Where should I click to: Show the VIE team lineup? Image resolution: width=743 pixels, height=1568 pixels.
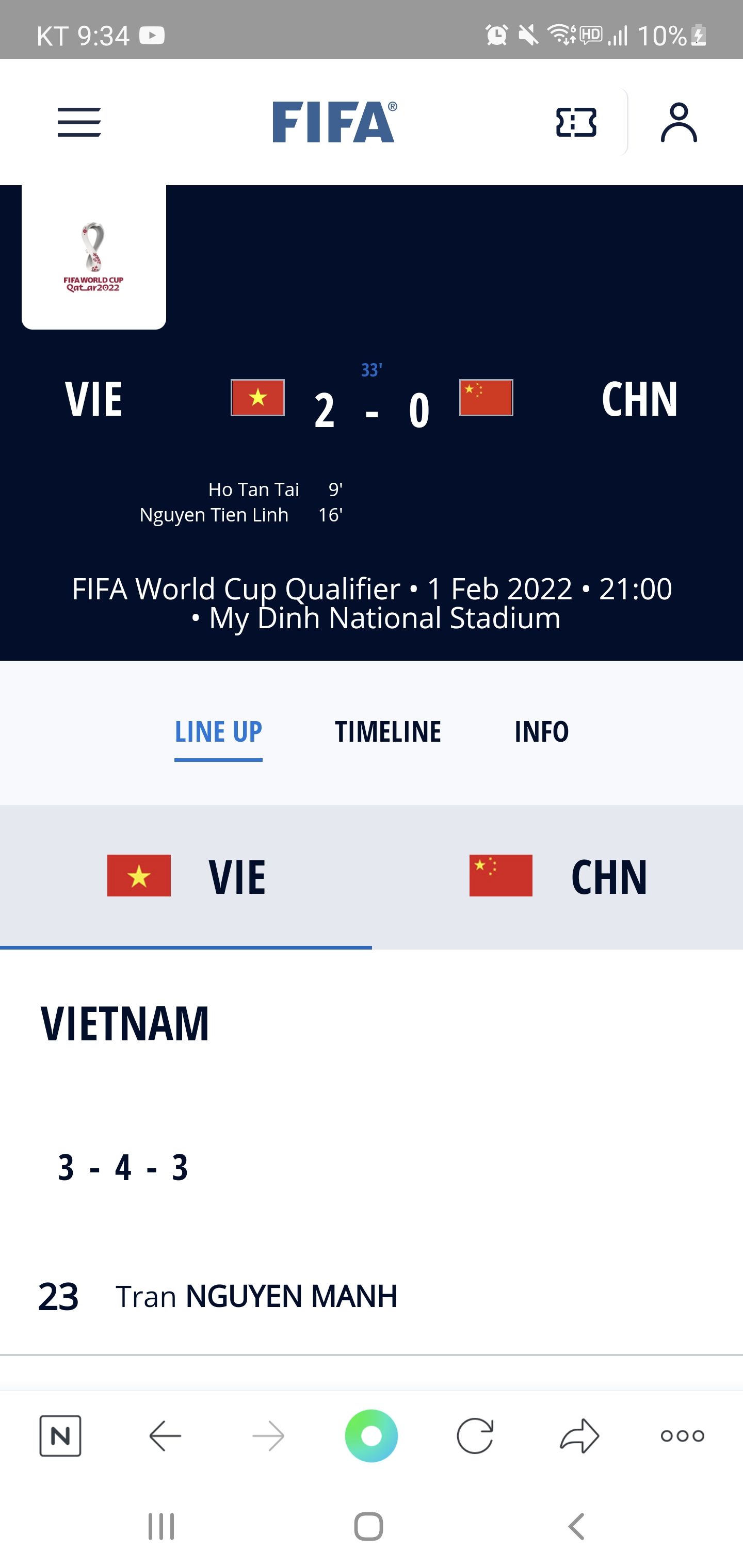click(186, 876)
